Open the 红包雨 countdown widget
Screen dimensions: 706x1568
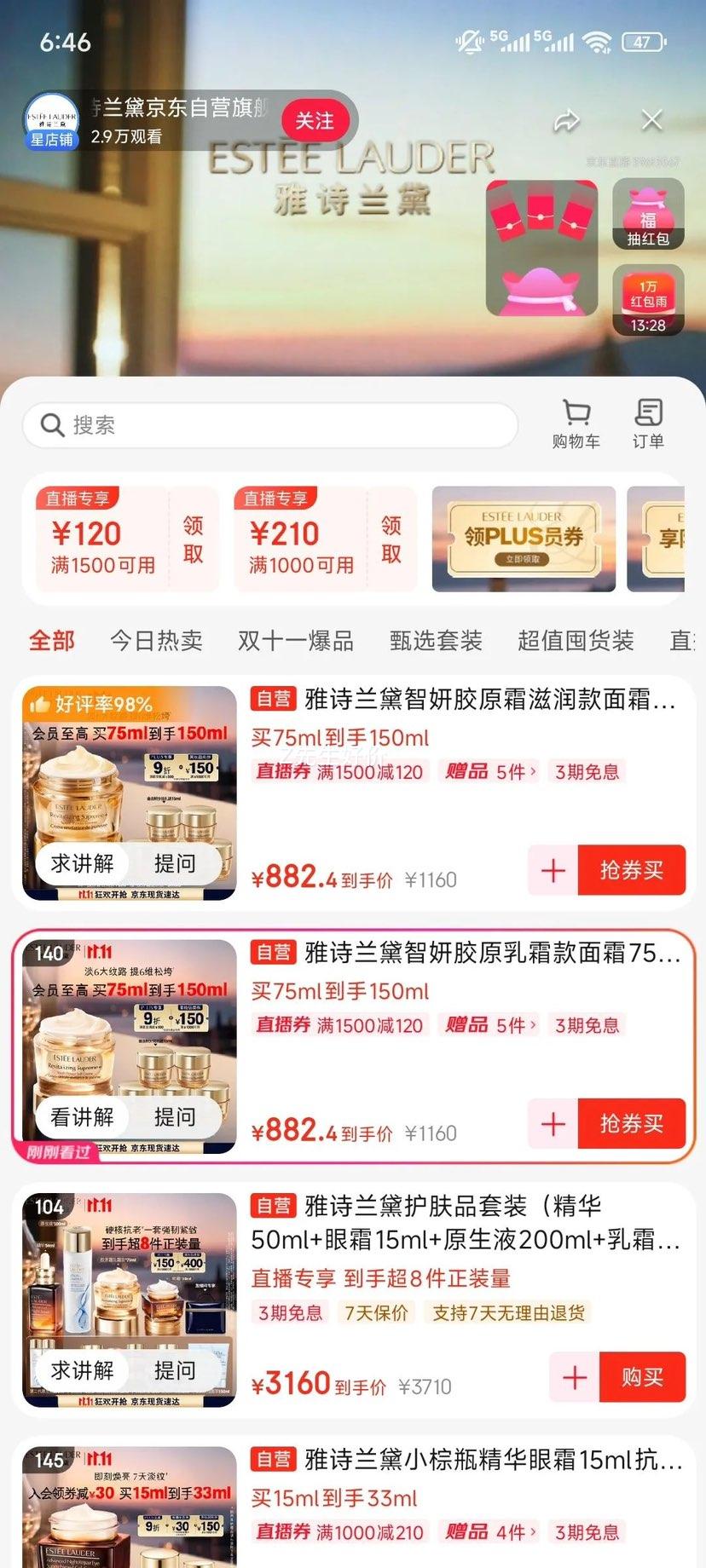point(648,301)
